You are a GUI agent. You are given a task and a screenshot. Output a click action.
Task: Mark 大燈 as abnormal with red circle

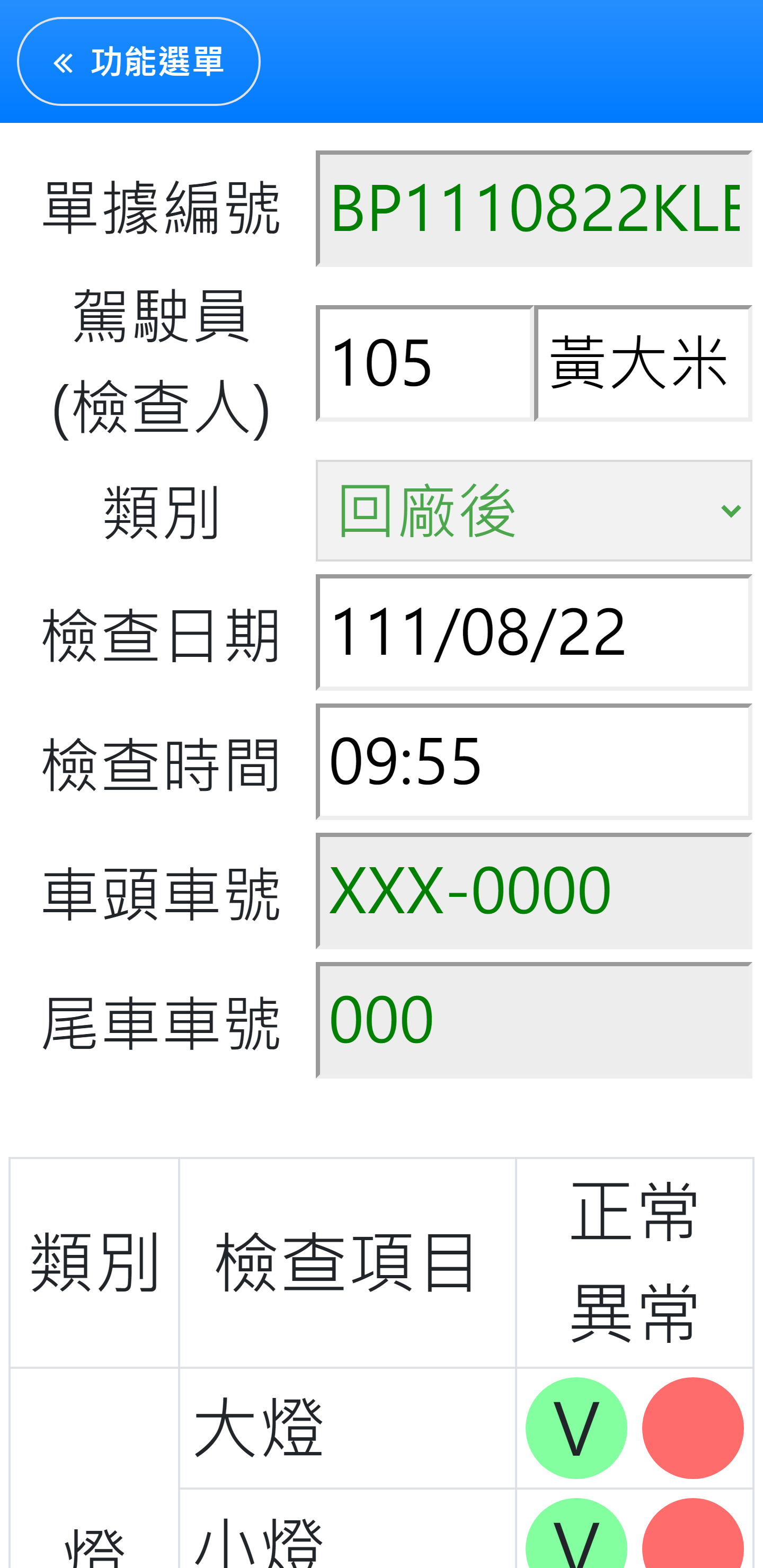pos(693,1428)
